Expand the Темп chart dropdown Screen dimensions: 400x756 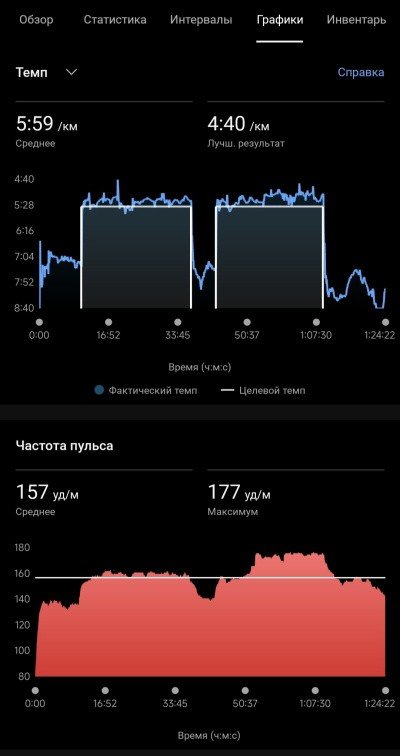click(x=46, y=72)
